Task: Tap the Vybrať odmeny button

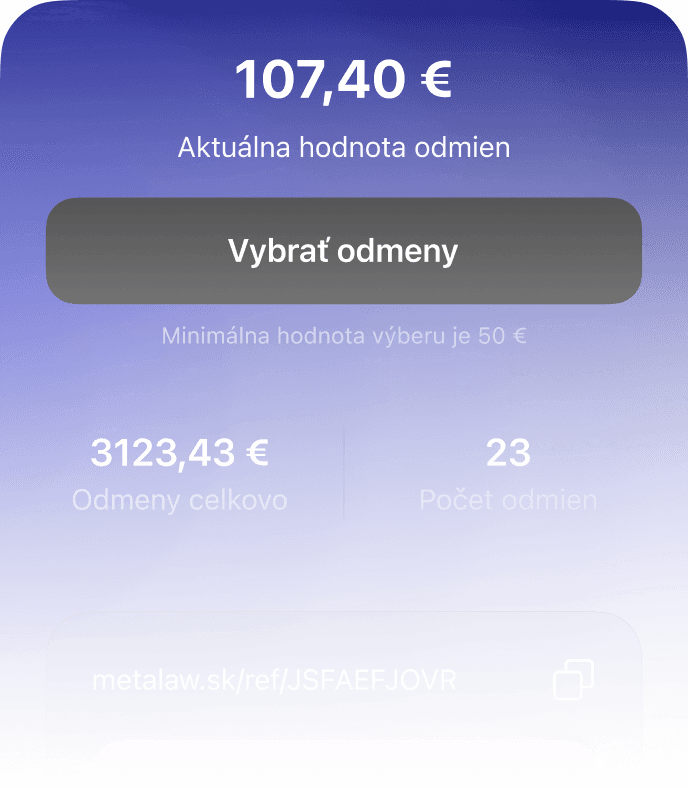Action: (x=343, y=251)
